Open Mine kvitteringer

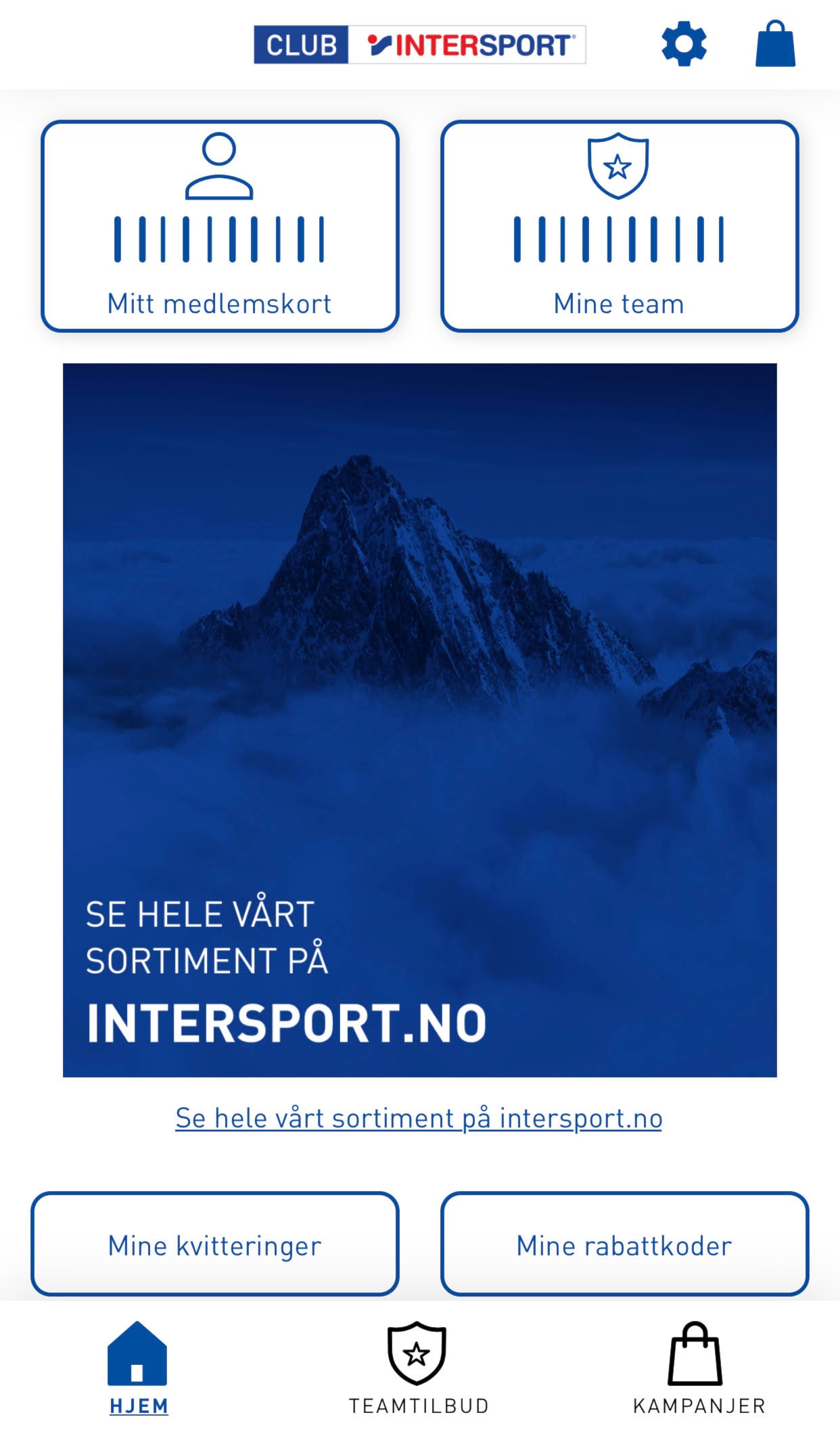(x=215, y=1245)
